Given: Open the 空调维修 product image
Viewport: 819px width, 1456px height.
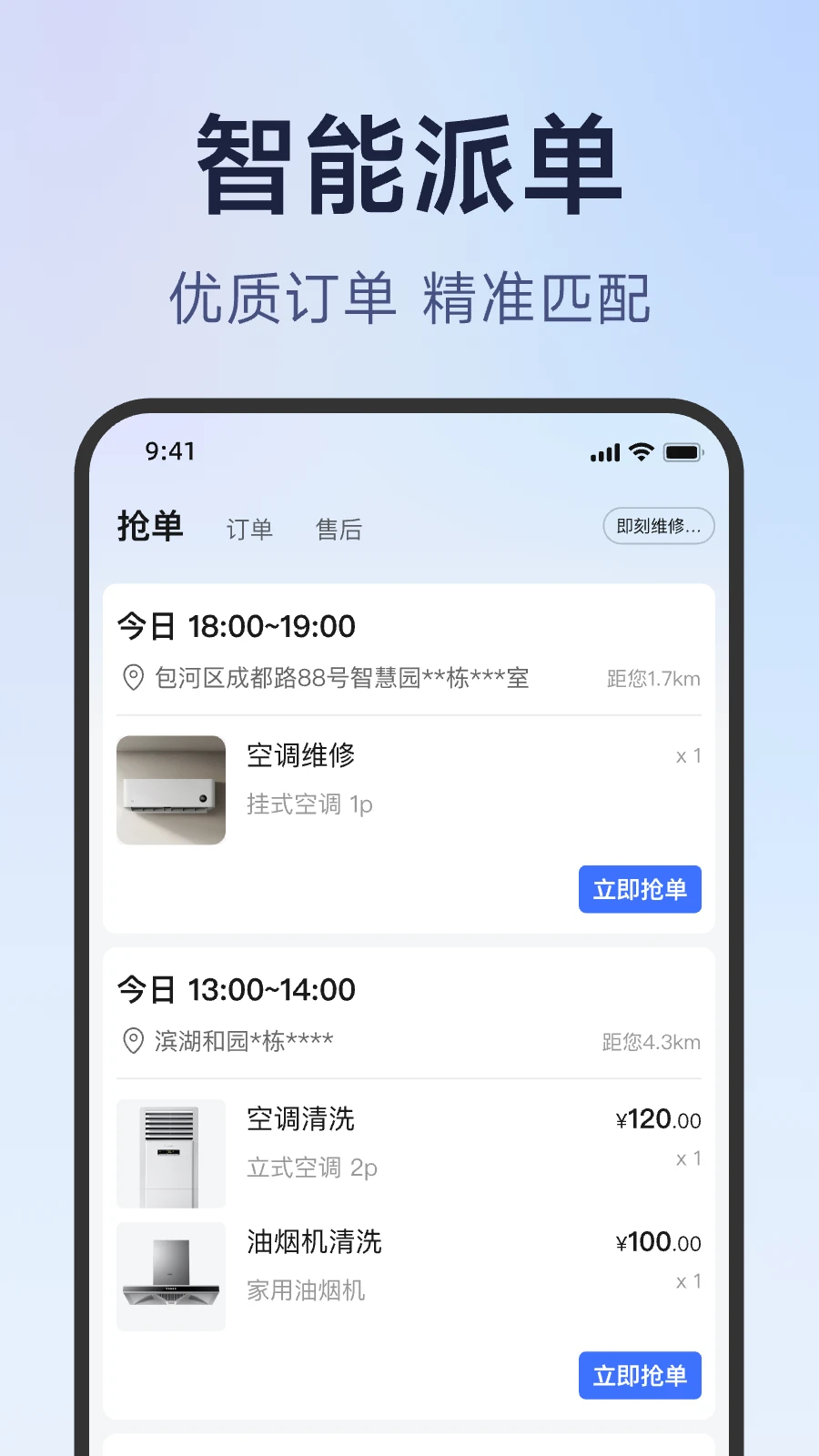Looking at the screenshot, I should [170, 790].
